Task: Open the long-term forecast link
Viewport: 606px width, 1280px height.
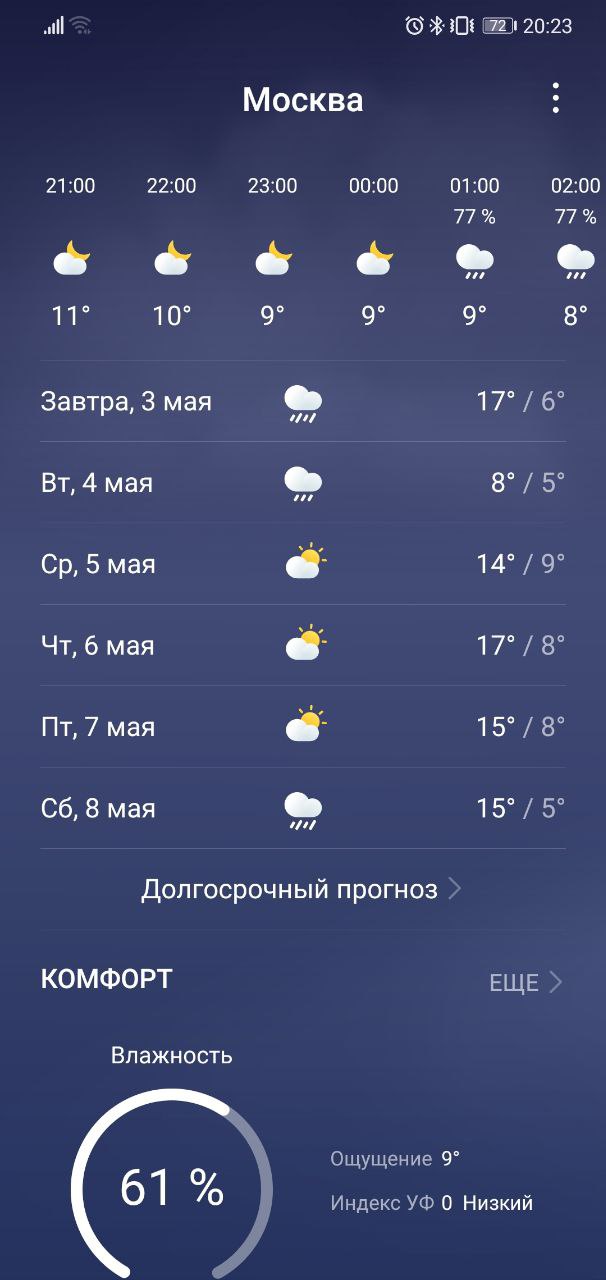Action: pos(302,889)
